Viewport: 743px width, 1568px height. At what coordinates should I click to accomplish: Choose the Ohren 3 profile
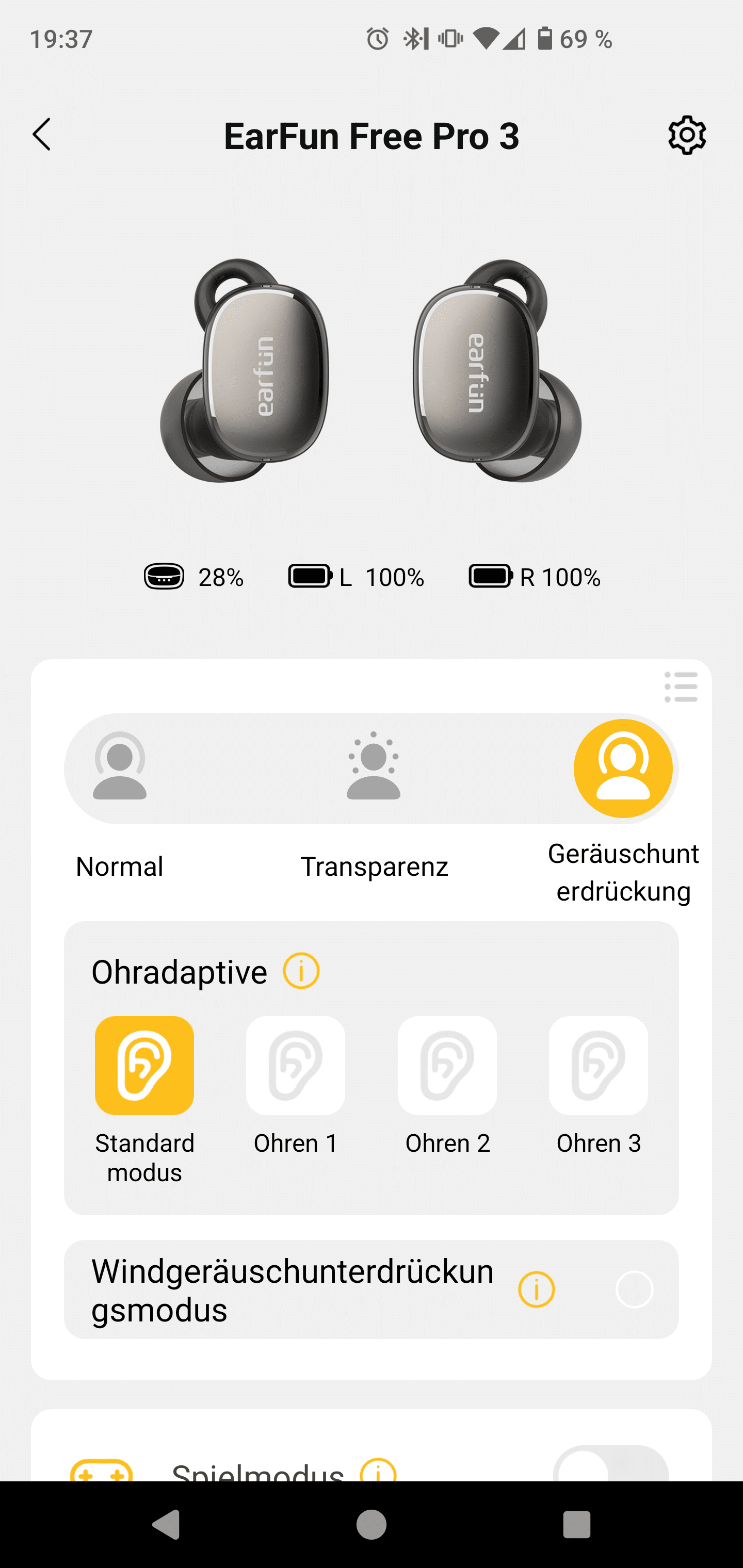click(x=598, y=1066)
